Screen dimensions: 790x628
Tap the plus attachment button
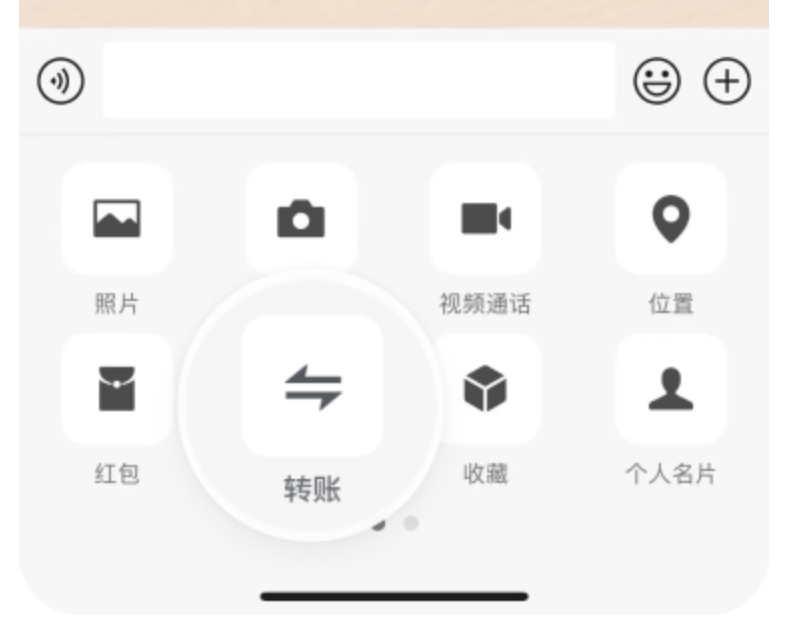point(727,81)
